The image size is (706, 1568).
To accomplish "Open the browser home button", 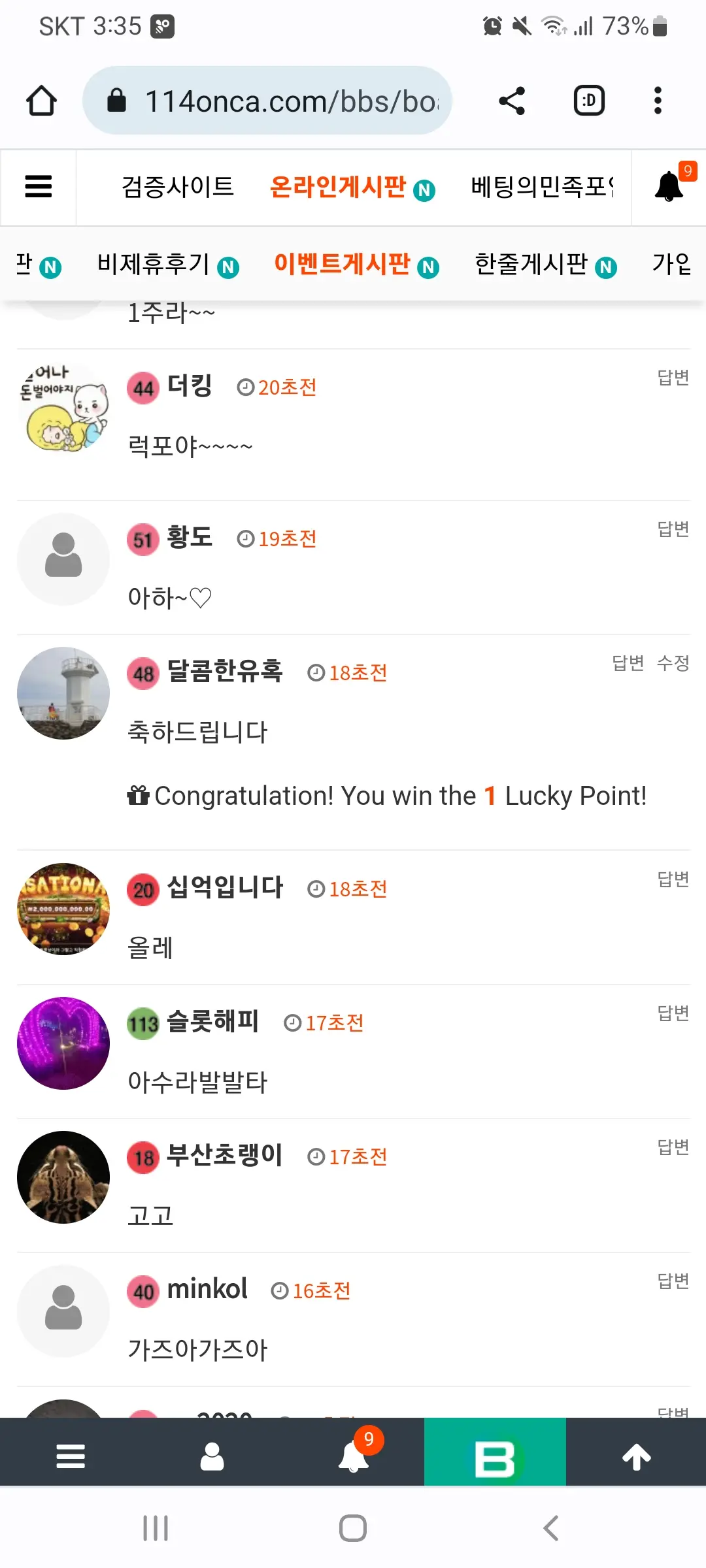I will pos(41,101).
